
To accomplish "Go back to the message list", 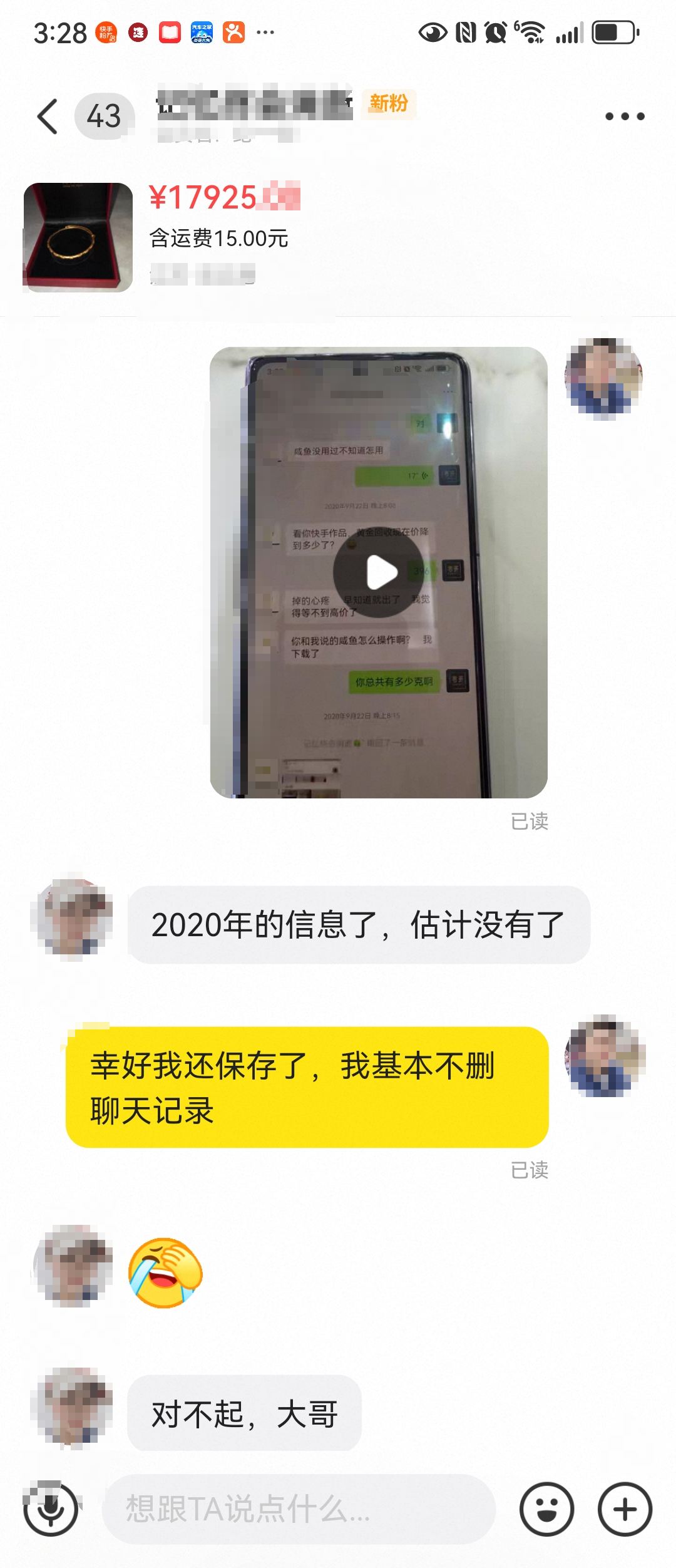I will pyautogui.click(x=48, y=116).
